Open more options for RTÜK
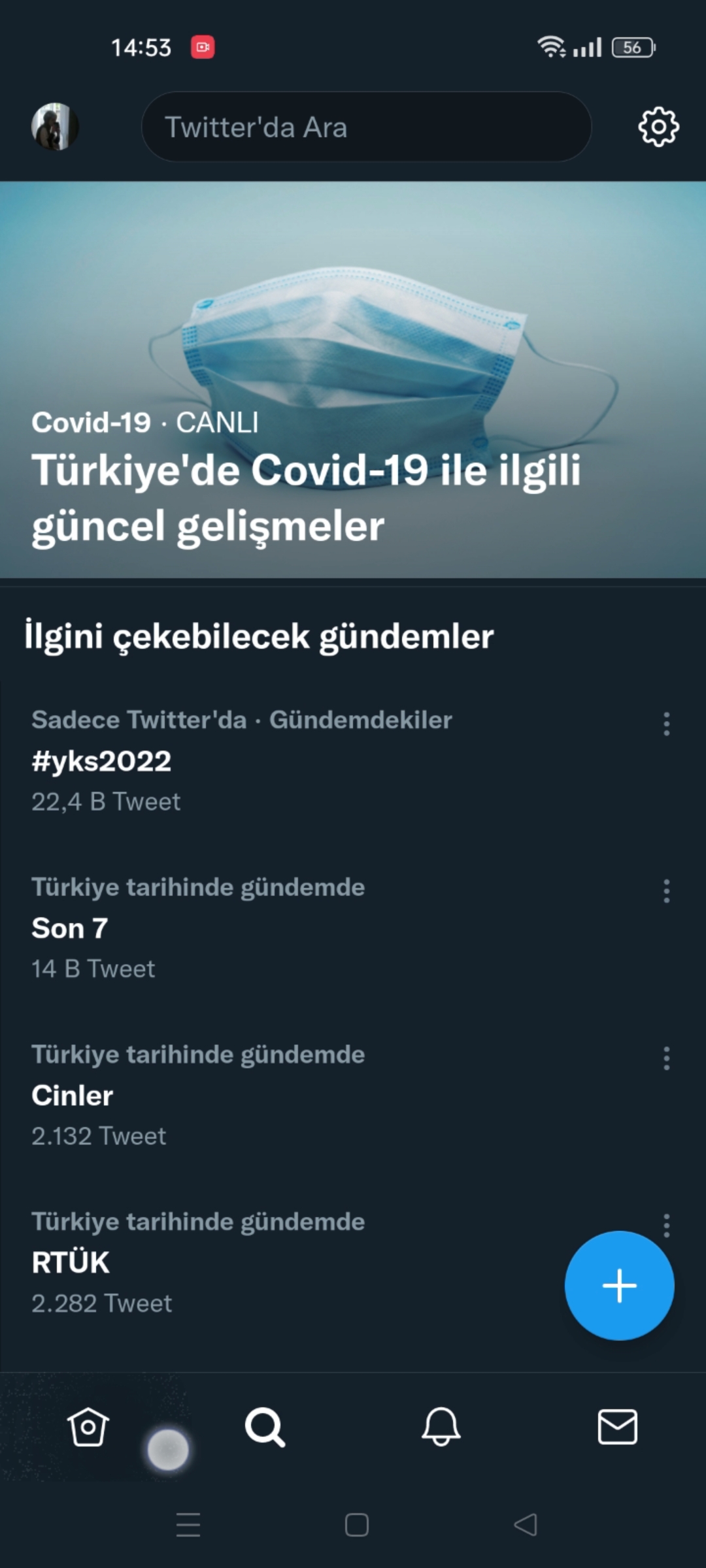 [x=666, y=1224]
